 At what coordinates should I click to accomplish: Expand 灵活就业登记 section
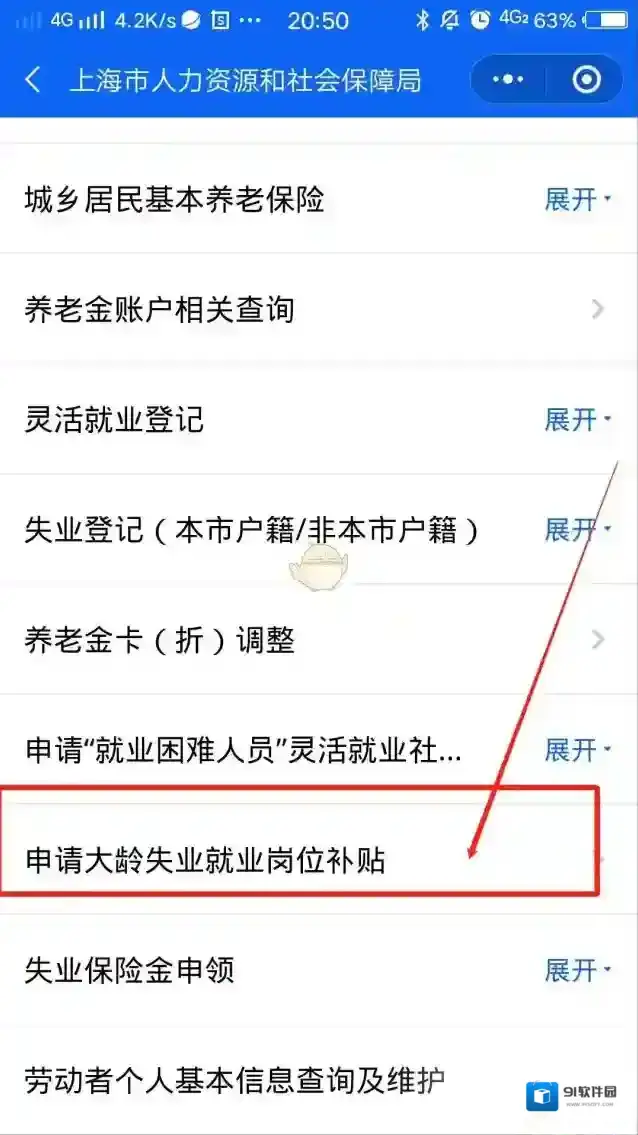[x=576, y=419]
